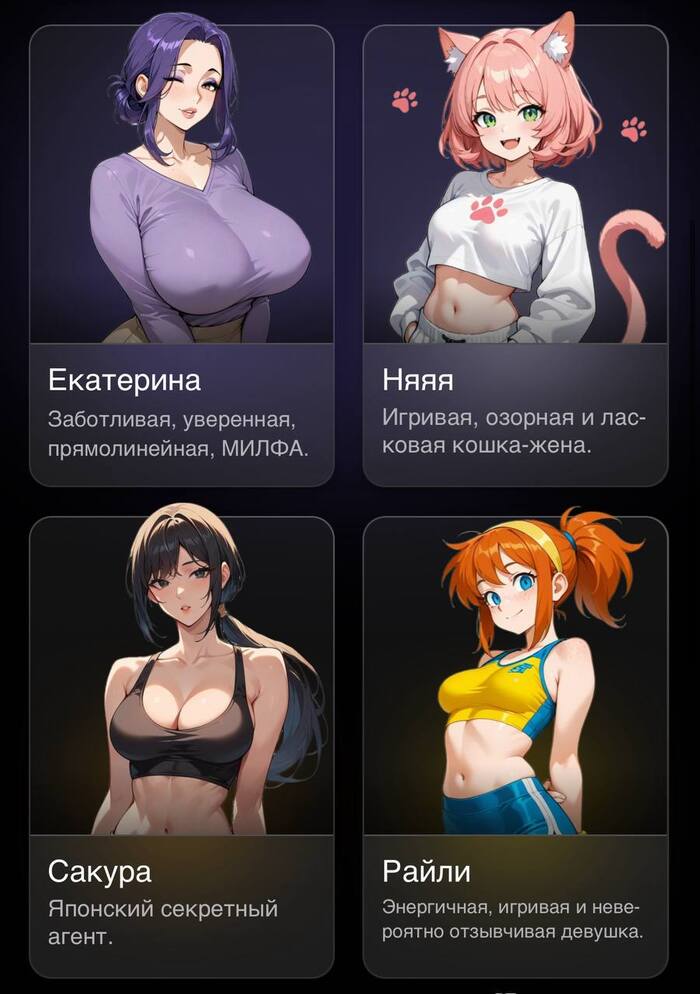Open the Райли character card

click(x=515, y=745)
